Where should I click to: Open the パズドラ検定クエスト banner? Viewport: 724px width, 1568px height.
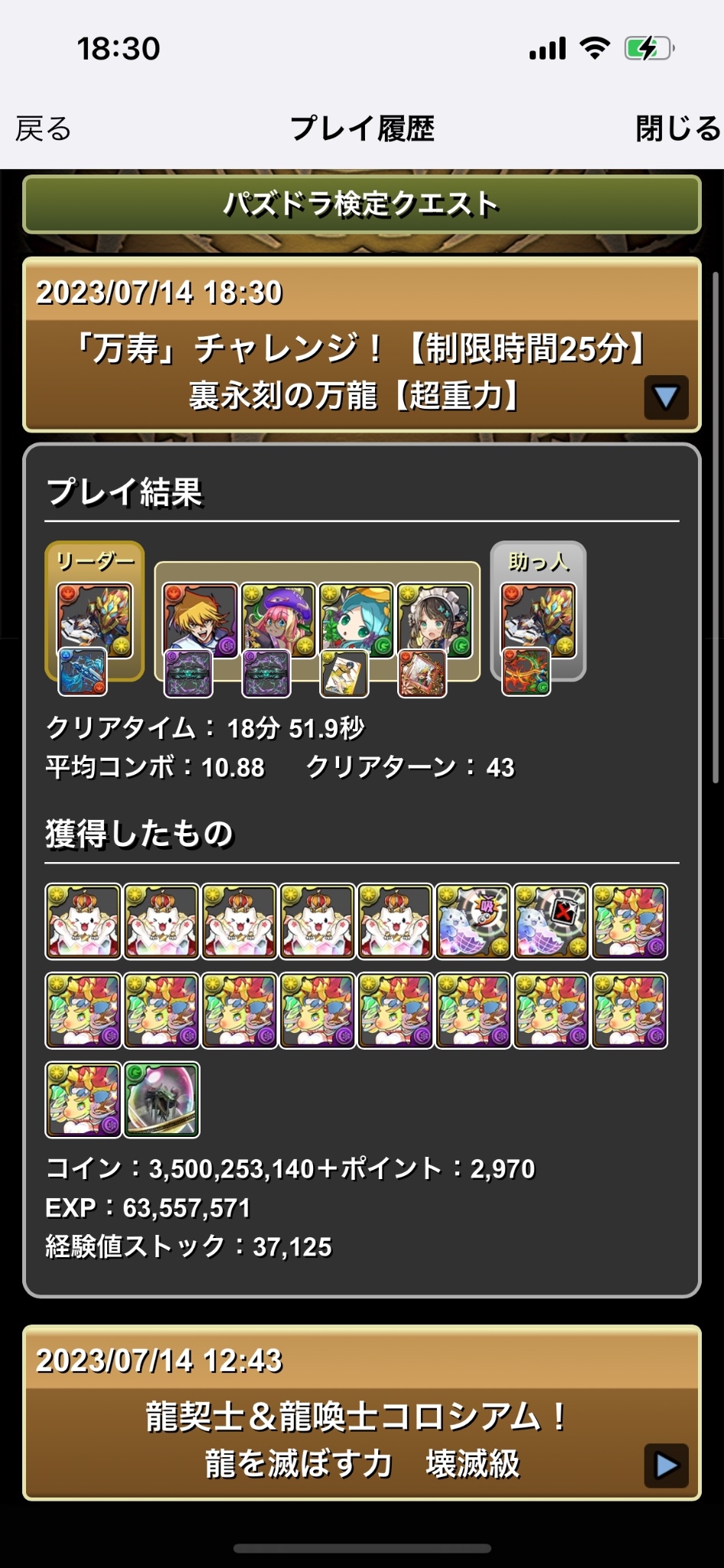[x=362, y=204]
